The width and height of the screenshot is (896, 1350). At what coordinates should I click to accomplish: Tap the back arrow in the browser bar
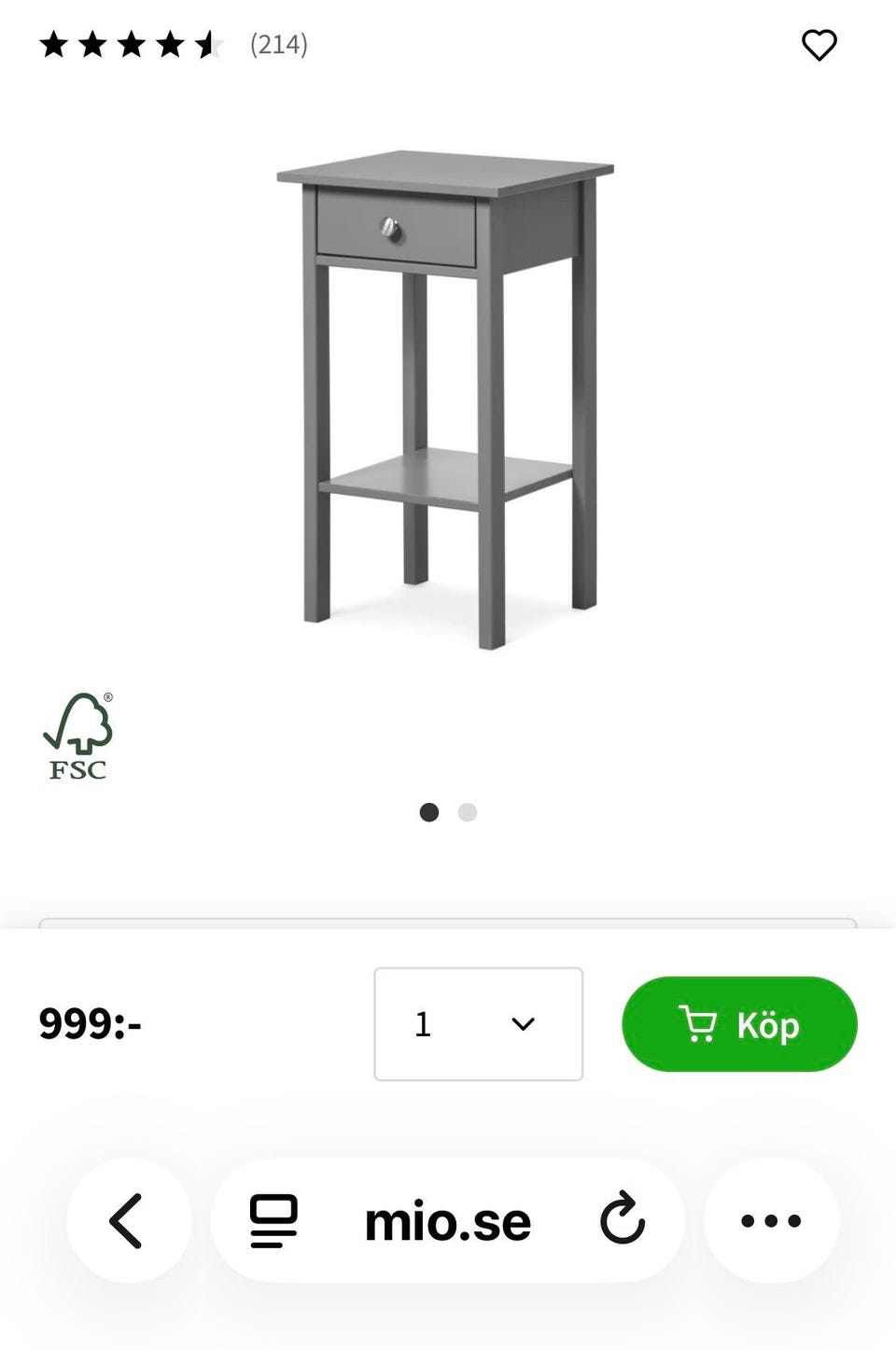(129, 1220)
